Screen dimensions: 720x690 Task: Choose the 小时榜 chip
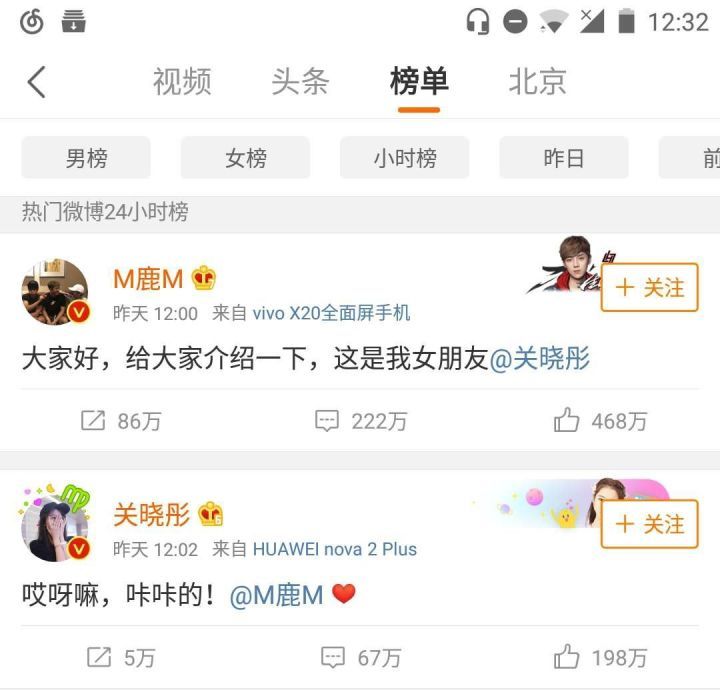coord(405,158)
